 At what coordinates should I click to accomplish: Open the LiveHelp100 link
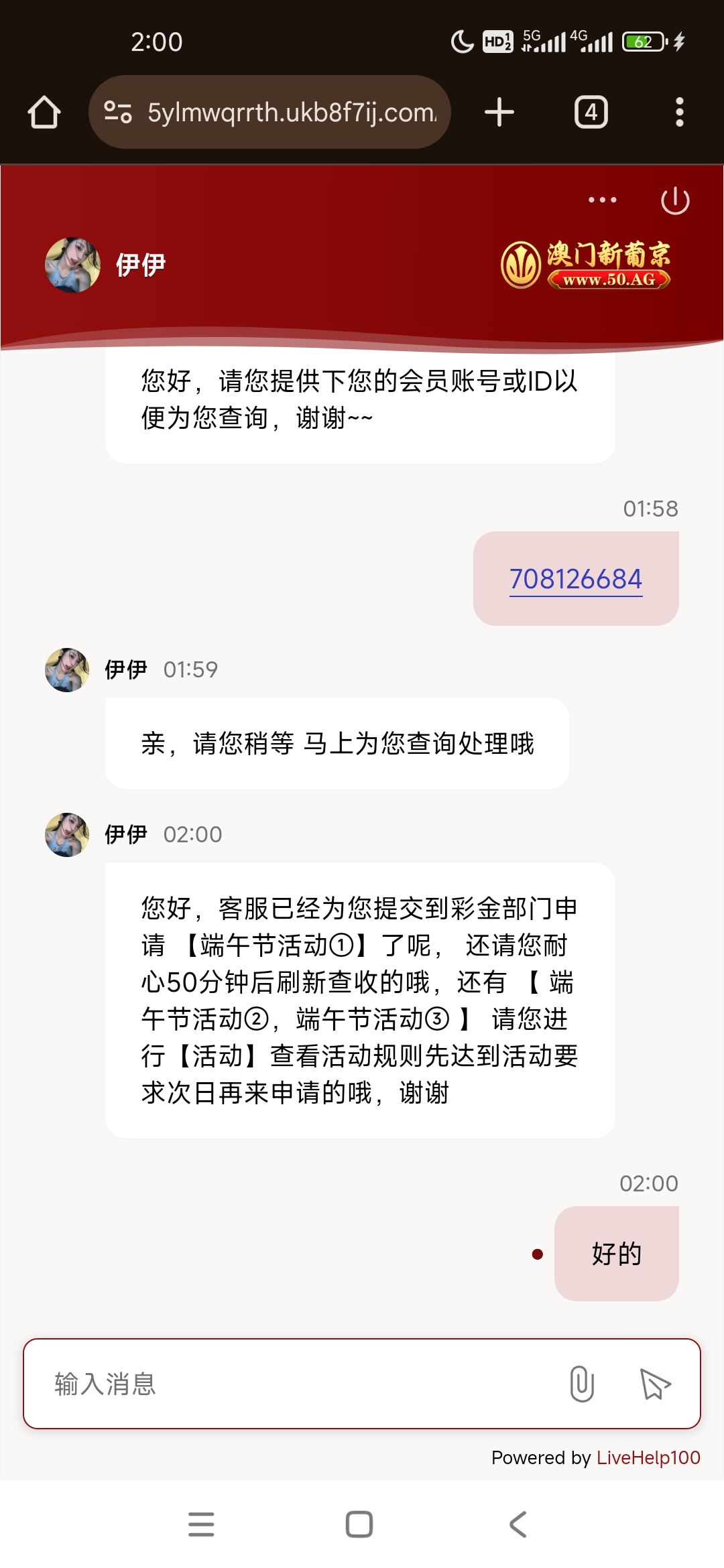648,1457
